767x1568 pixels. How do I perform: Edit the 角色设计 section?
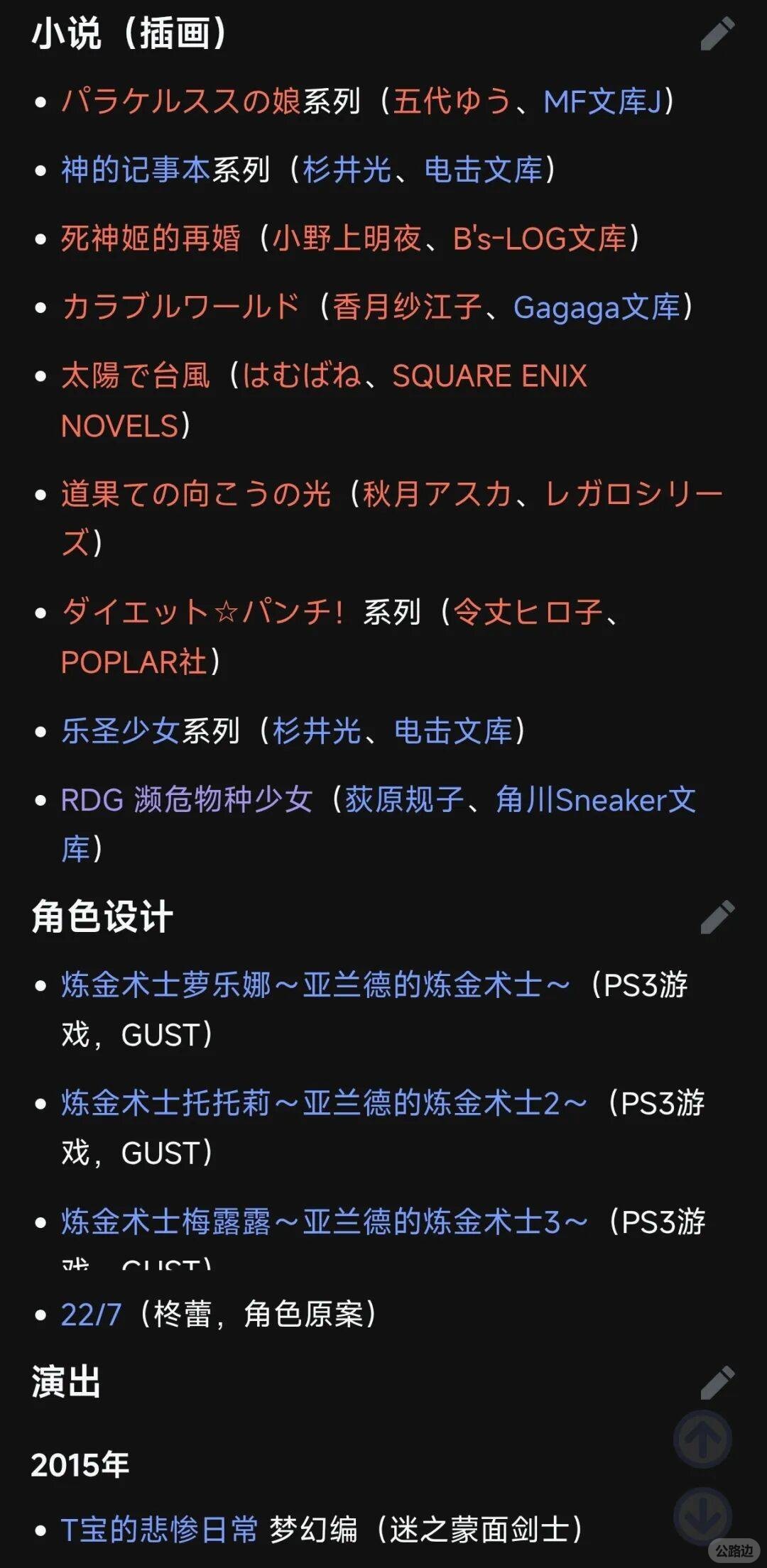(x=717, y=916)
